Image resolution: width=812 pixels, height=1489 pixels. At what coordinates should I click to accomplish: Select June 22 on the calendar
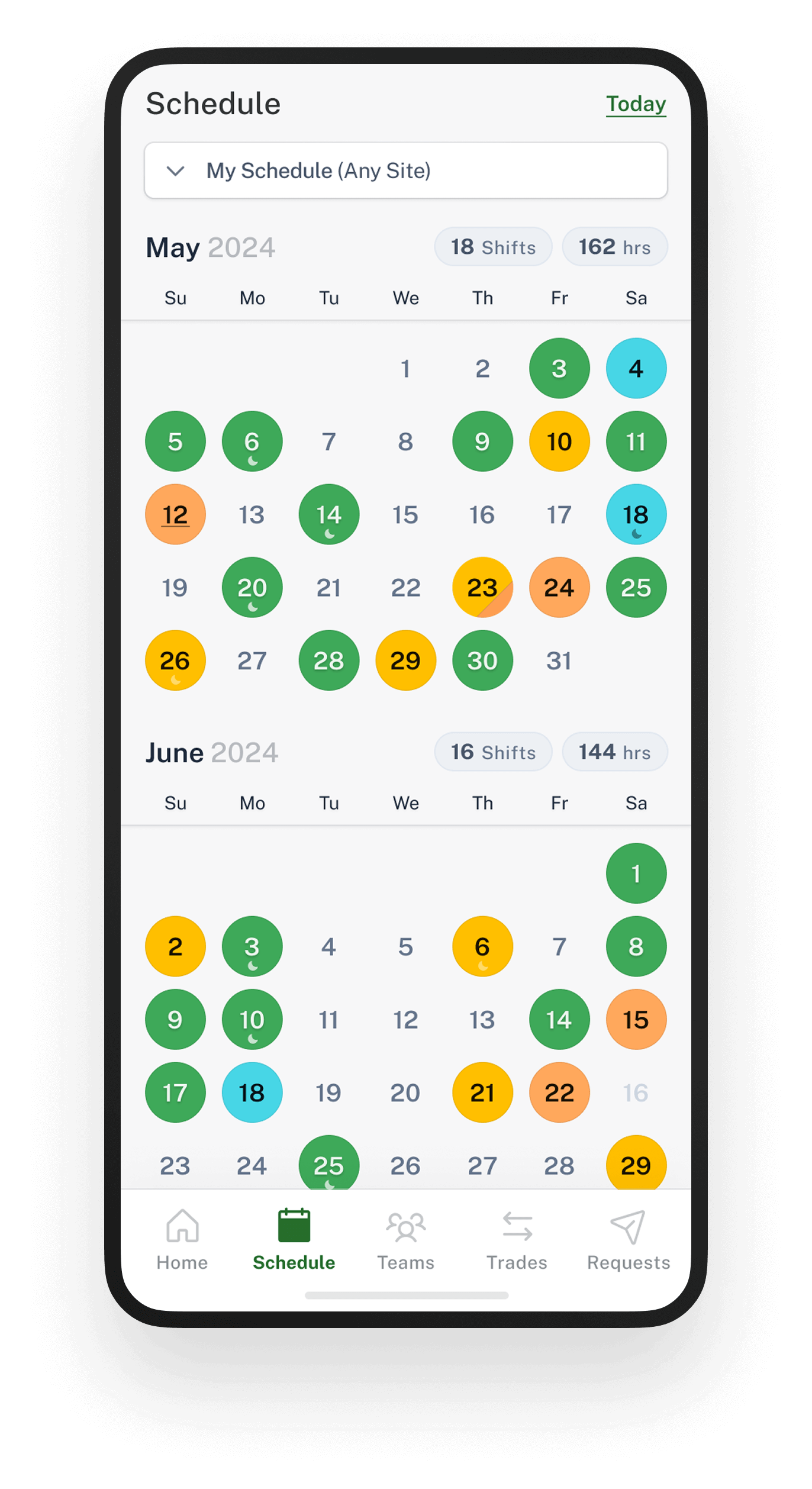click(x=559, y=1092)
